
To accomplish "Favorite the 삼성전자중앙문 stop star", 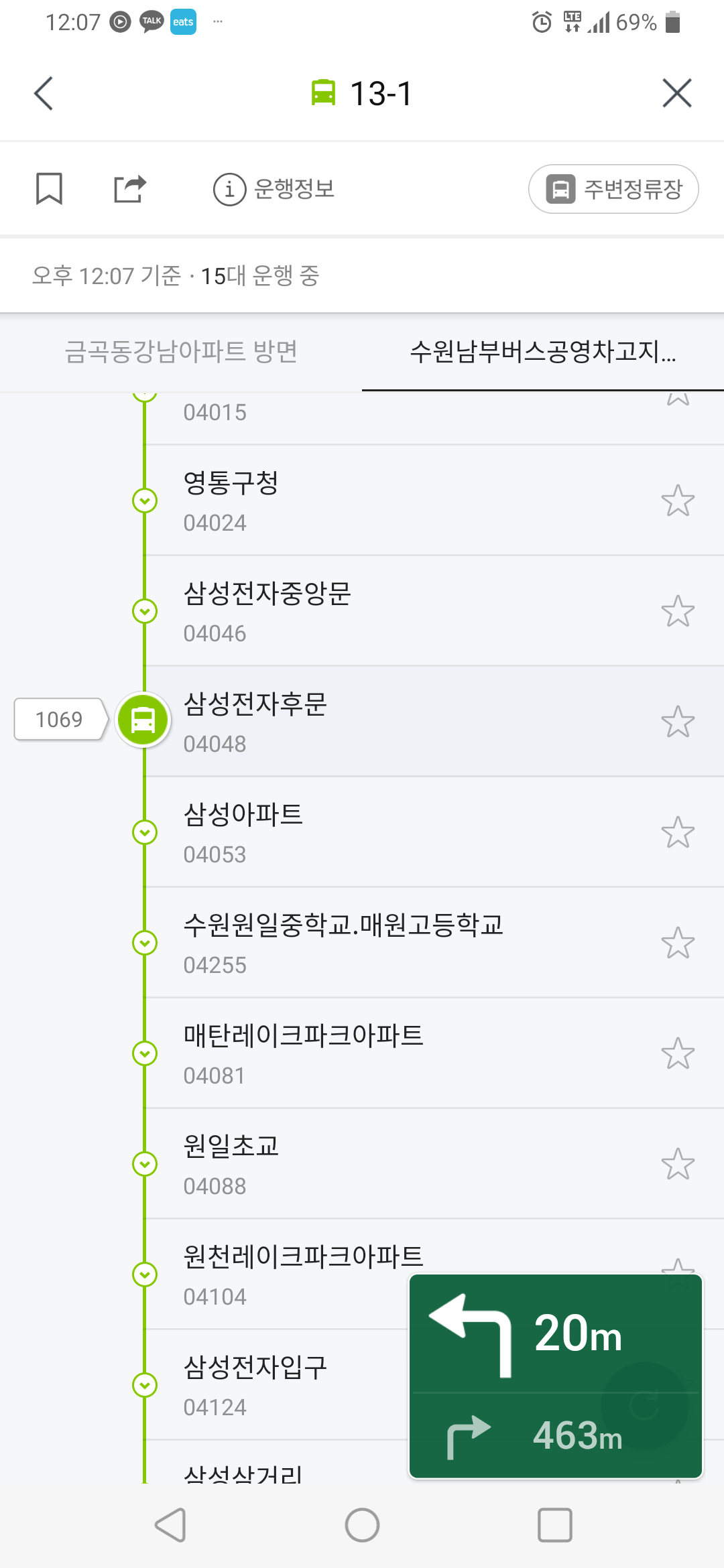I will click(x=678, y=611).
